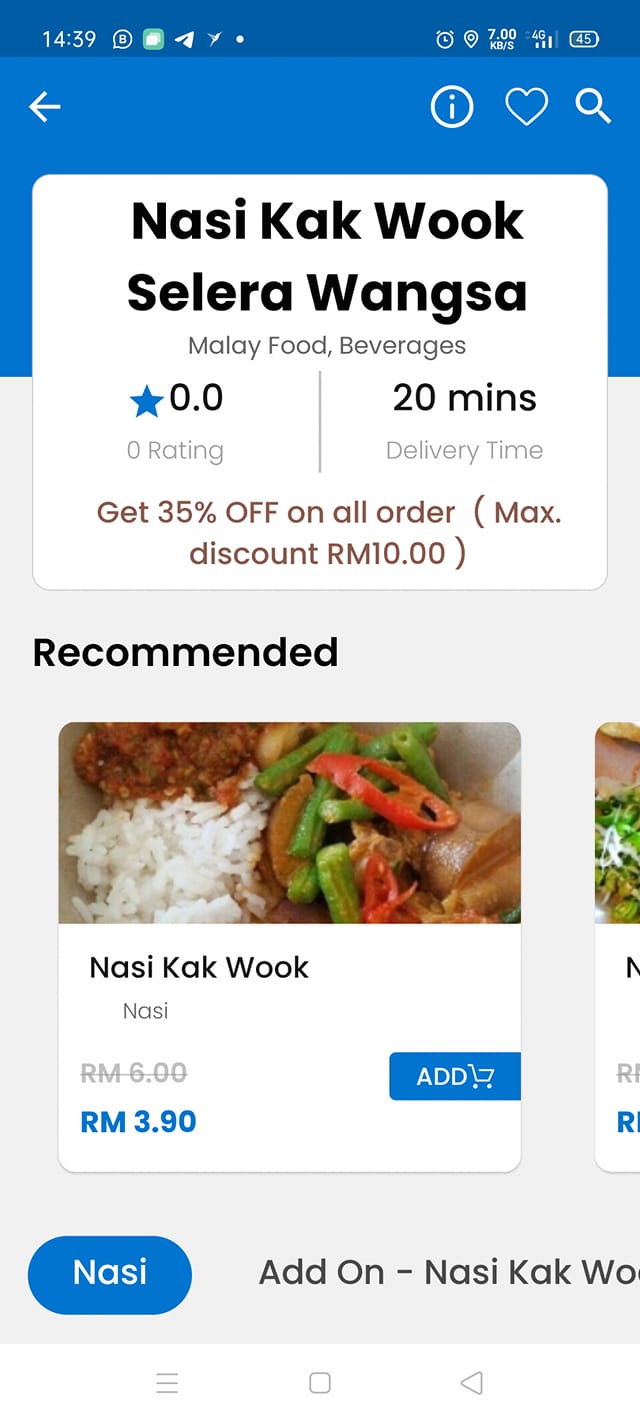Open the search magnifier icon
640x1422 pixels.
pyautogui.click(x=594, y=106)
